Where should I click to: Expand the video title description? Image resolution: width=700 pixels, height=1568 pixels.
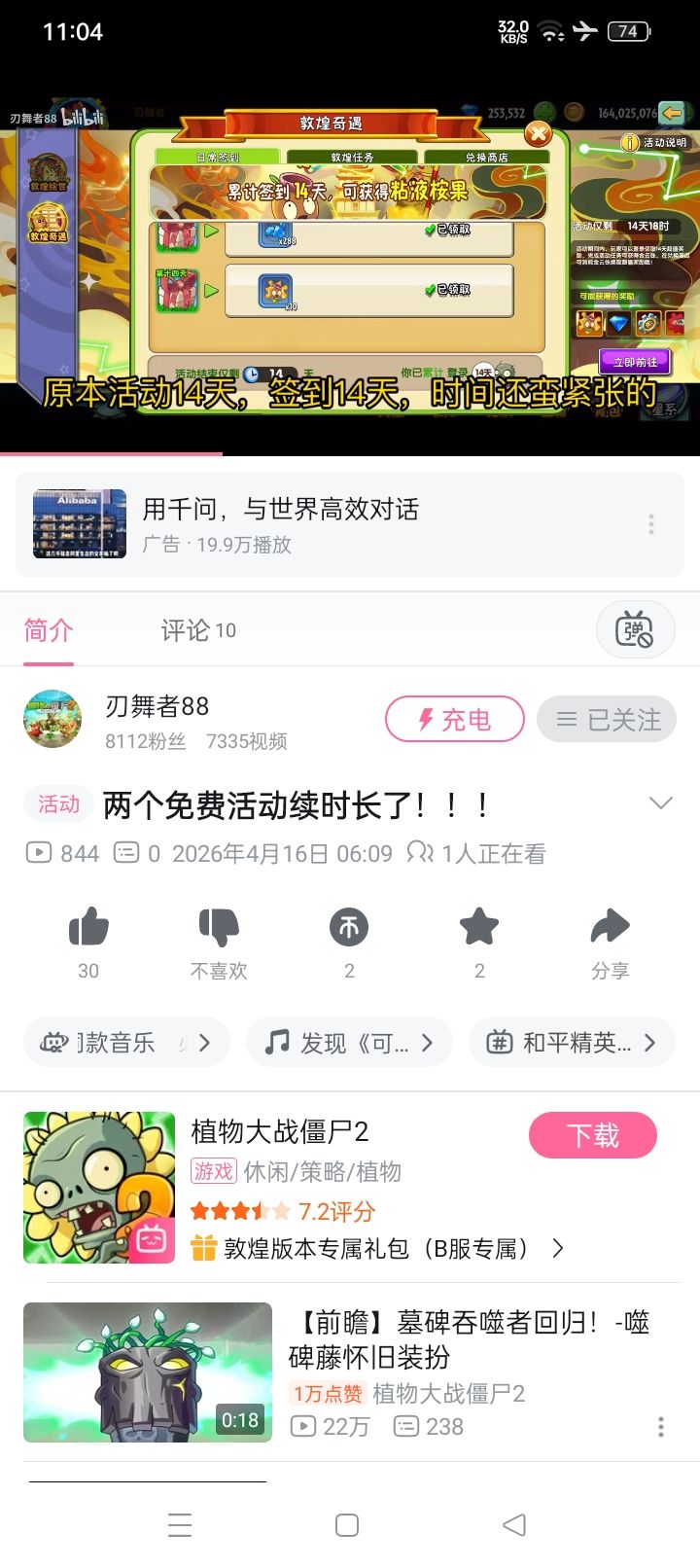pyautogui.click(x=660, y=803)
